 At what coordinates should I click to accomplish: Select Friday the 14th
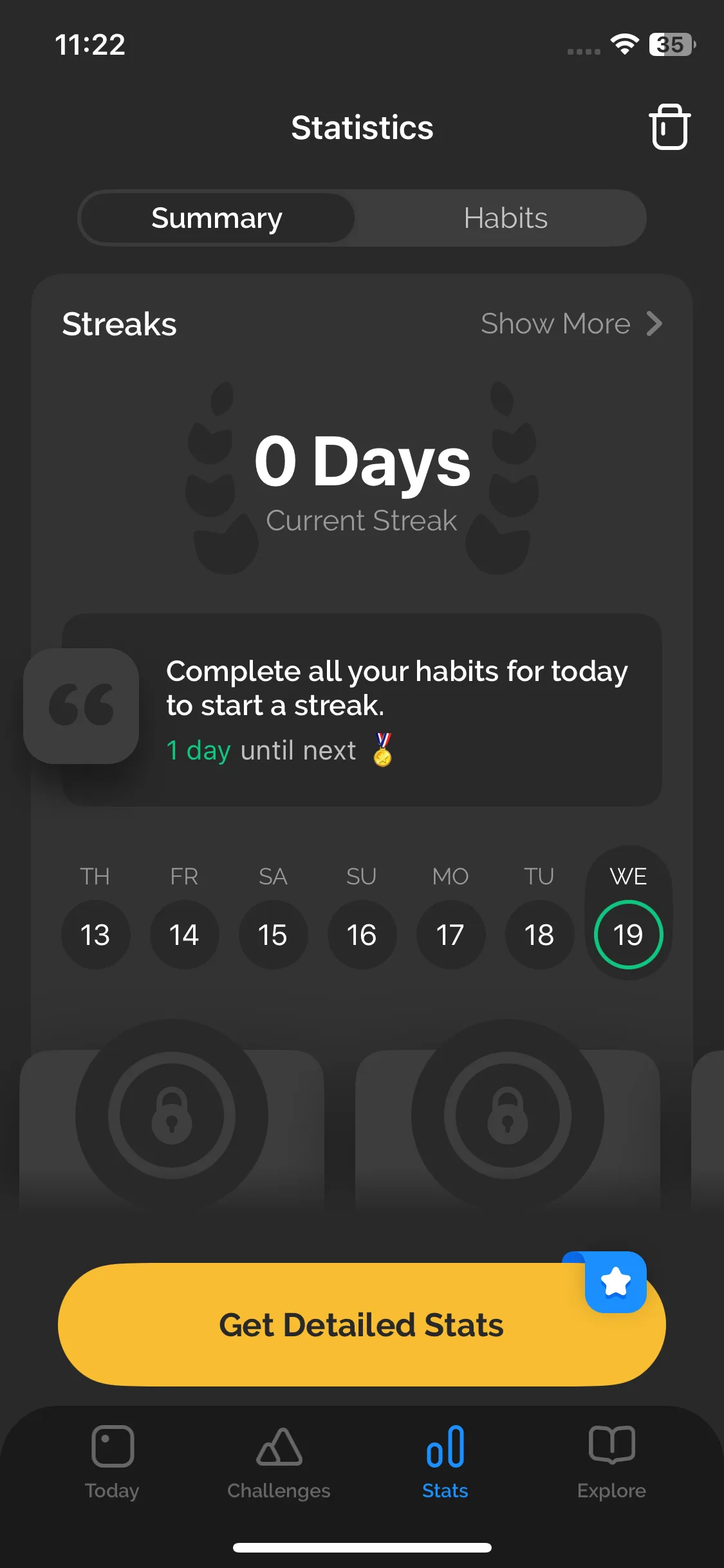point(184,935)
